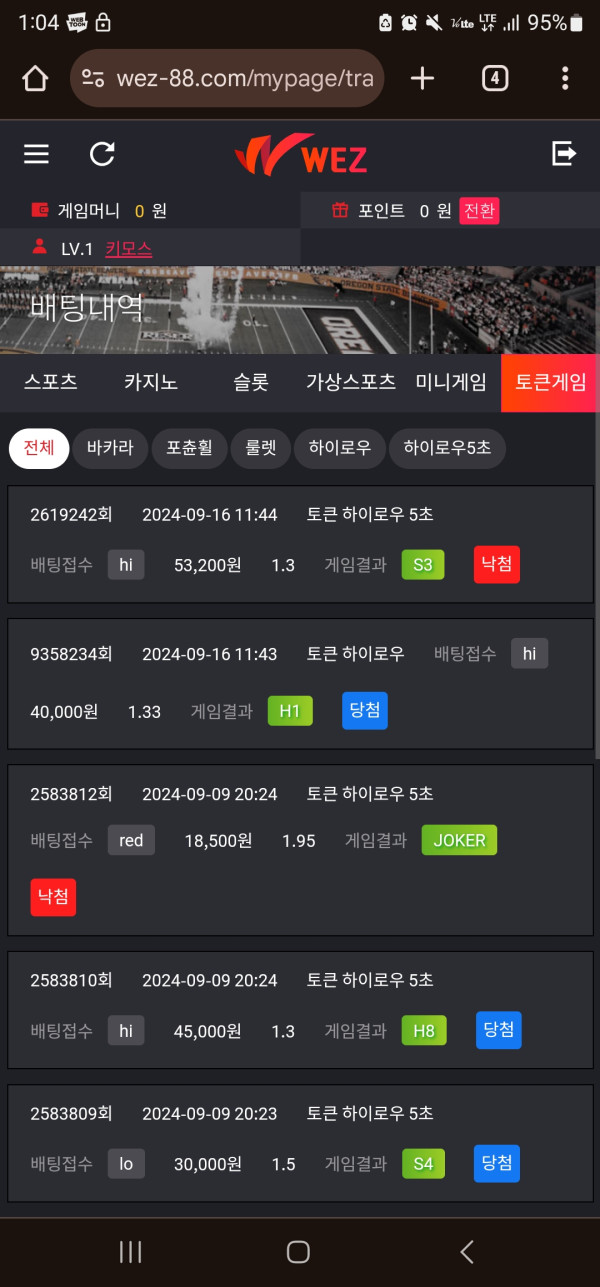This screenshot has height=1287, width=600.
Task: Filter by 바카라
Action: coord(110,448)
